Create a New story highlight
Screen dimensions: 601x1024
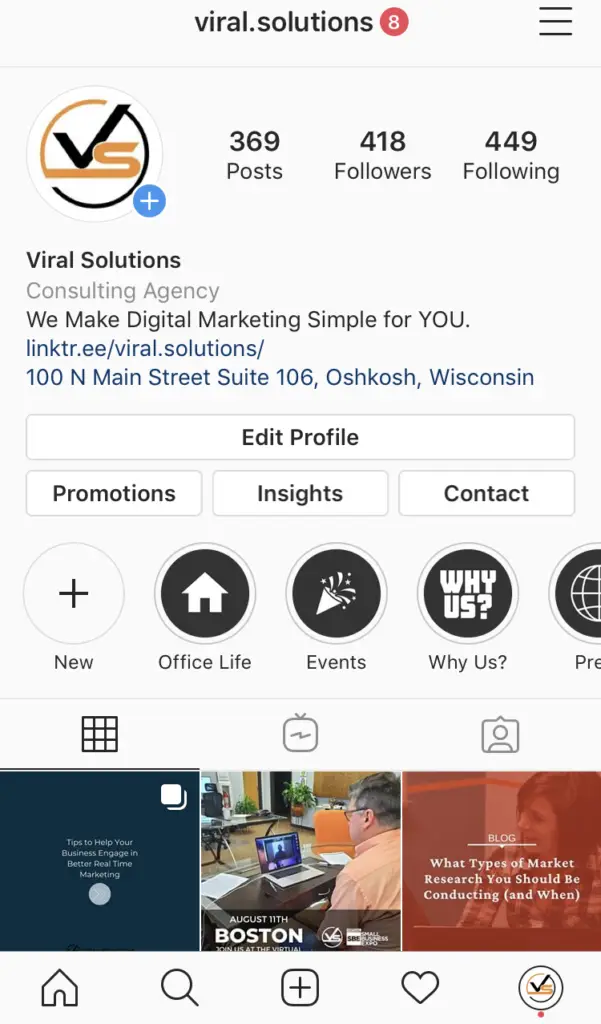point(74,594)
